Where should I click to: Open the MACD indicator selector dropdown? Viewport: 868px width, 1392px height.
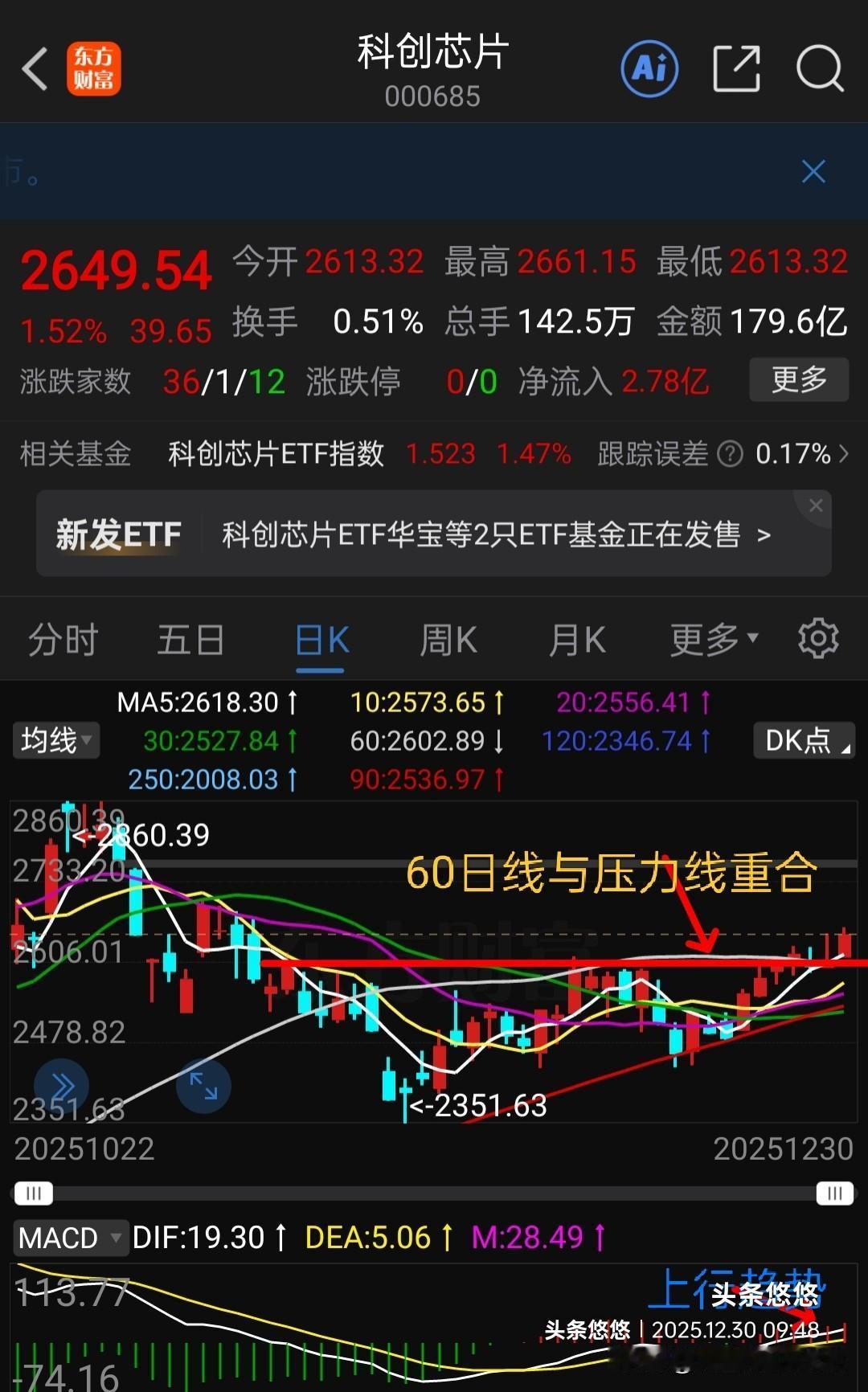tap(71, 1238)
